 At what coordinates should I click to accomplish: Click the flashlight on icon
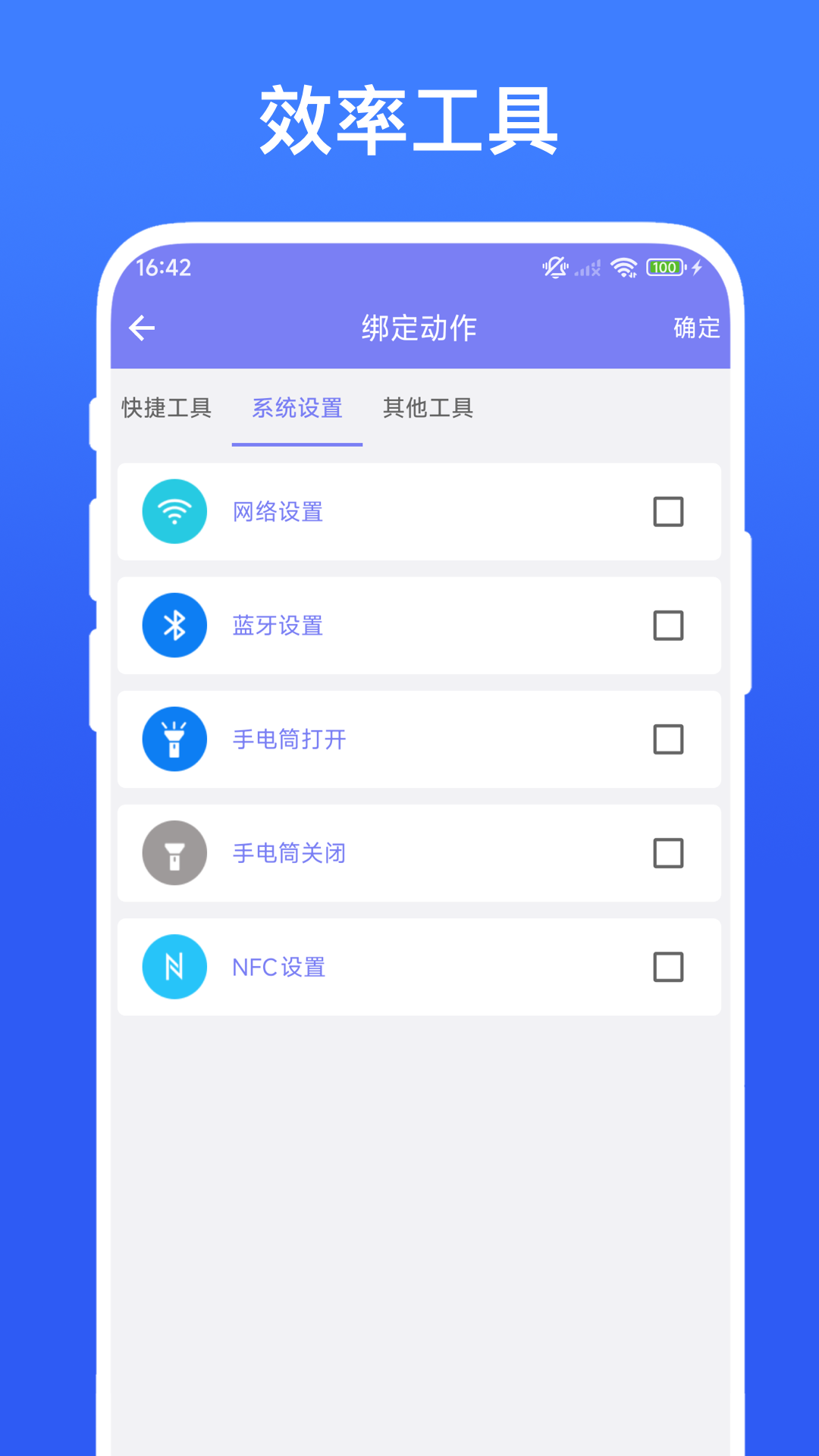click(174, 739)
